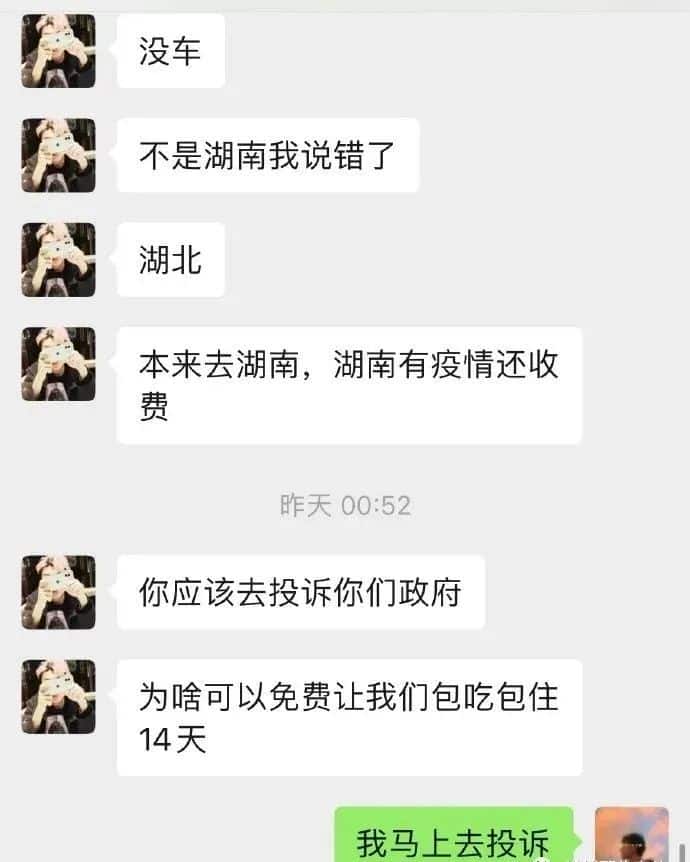The width and height of the screenshot is (690, 862).
Task: Open avatar beside 为啥可以免费让我们包吃包住 message
Action: click(x=58, y=697)
